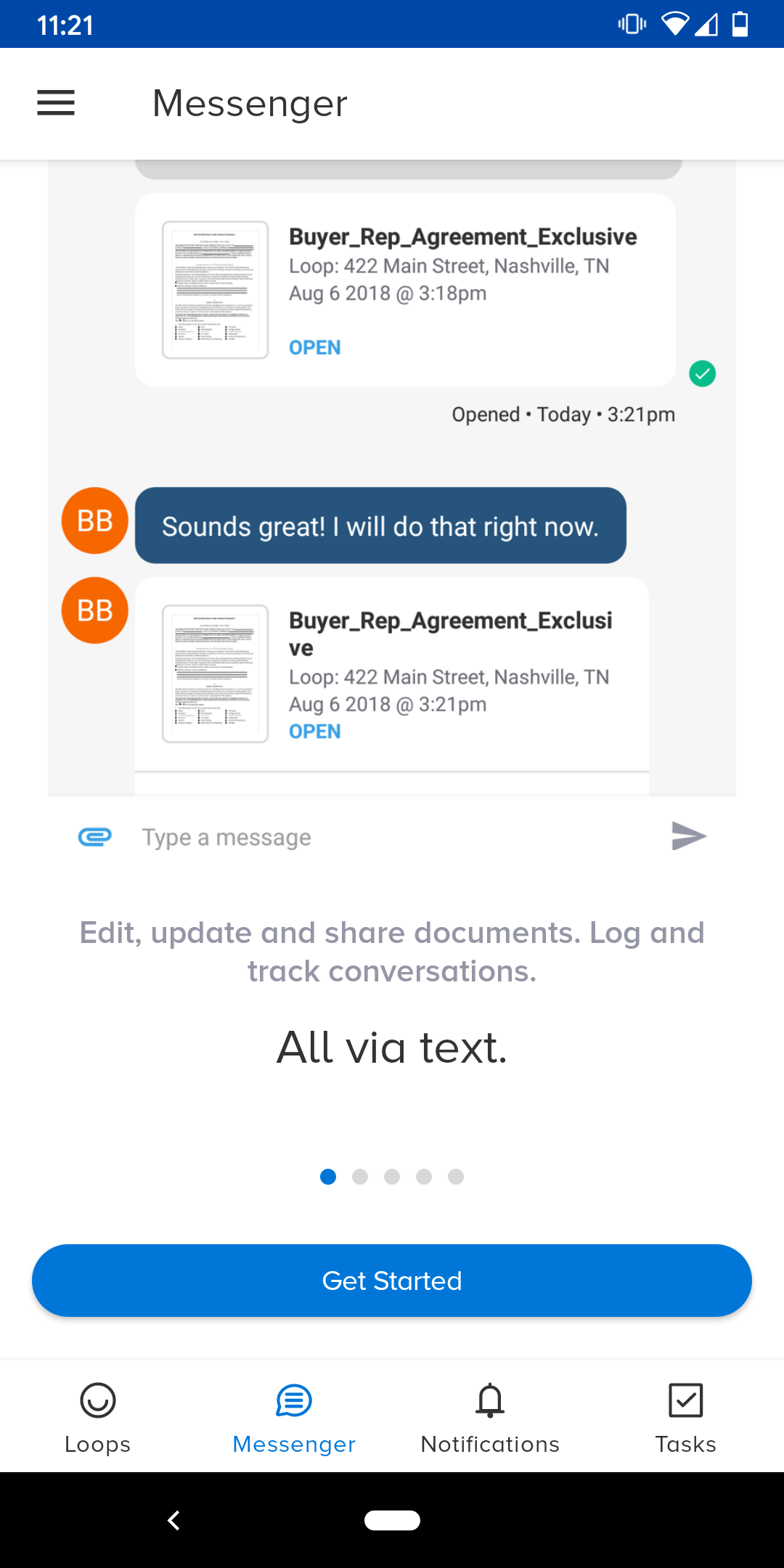784x1568 pixels.
Task: Tap the Sounds great message bubble
Action: coord(380,526)
